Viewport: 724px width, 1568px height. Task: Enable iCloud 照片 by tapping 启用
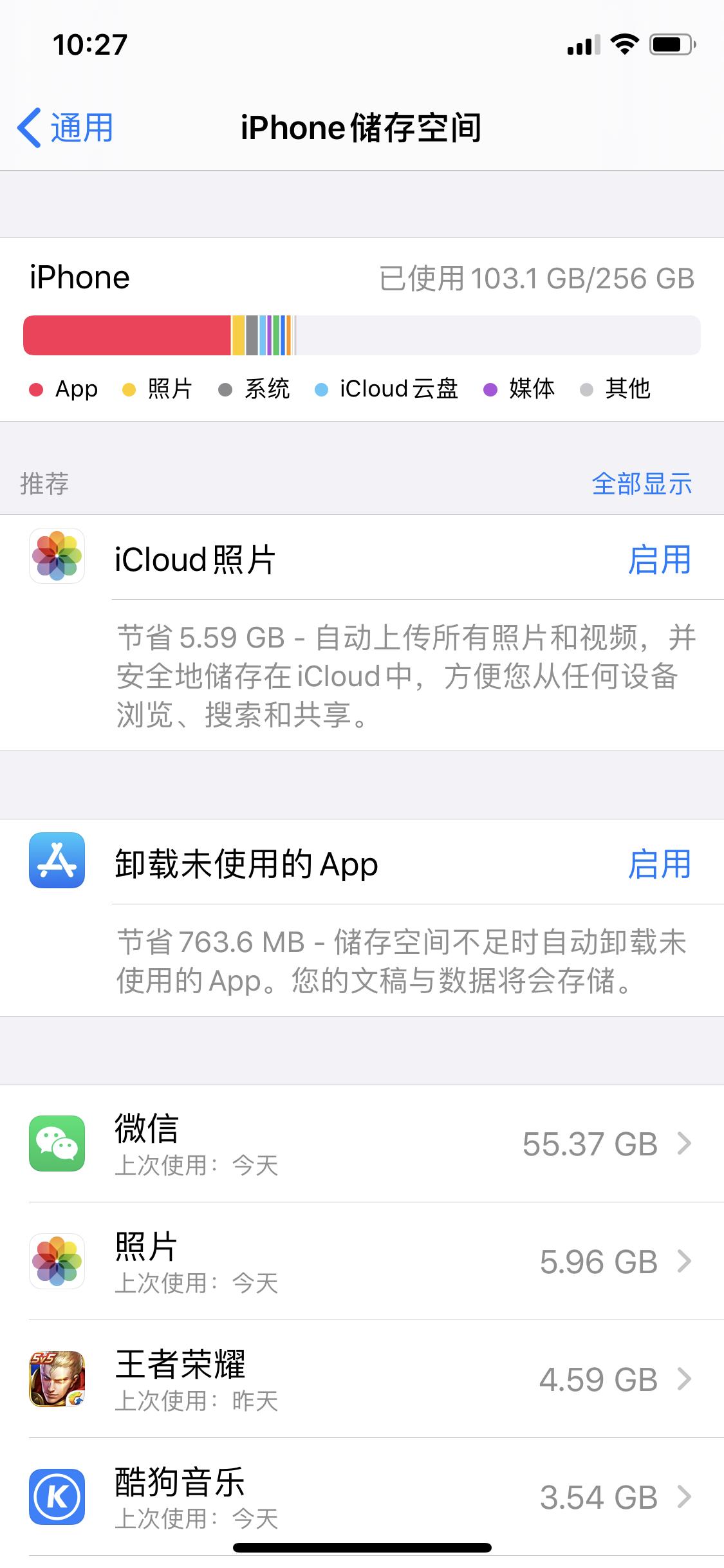(x=660, y=560)
